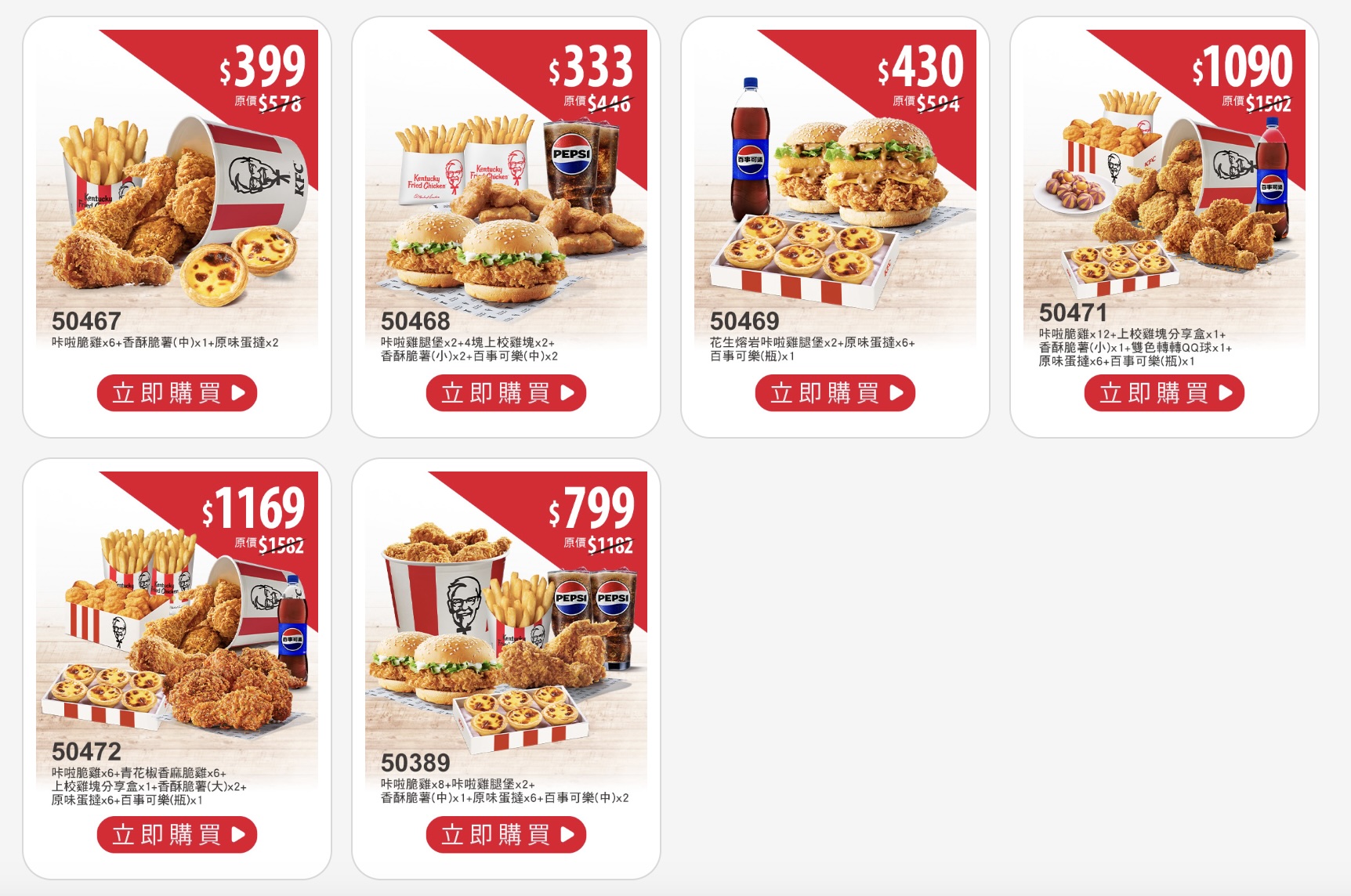1351x896 pixels.
Task: Select 立即購買 under combo 50469
Action: (835, 393)
